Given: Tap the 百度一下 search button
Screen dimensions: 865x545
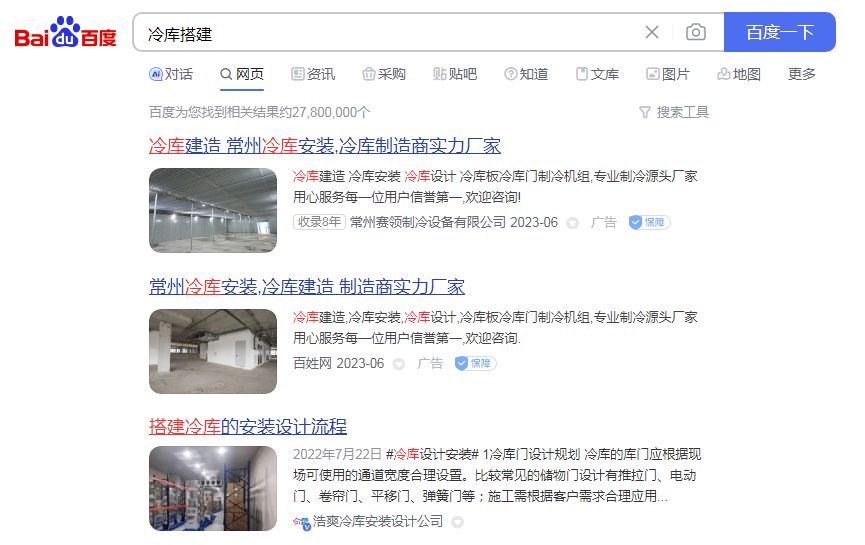Looking at the screenshot, I should pos(779,32).
